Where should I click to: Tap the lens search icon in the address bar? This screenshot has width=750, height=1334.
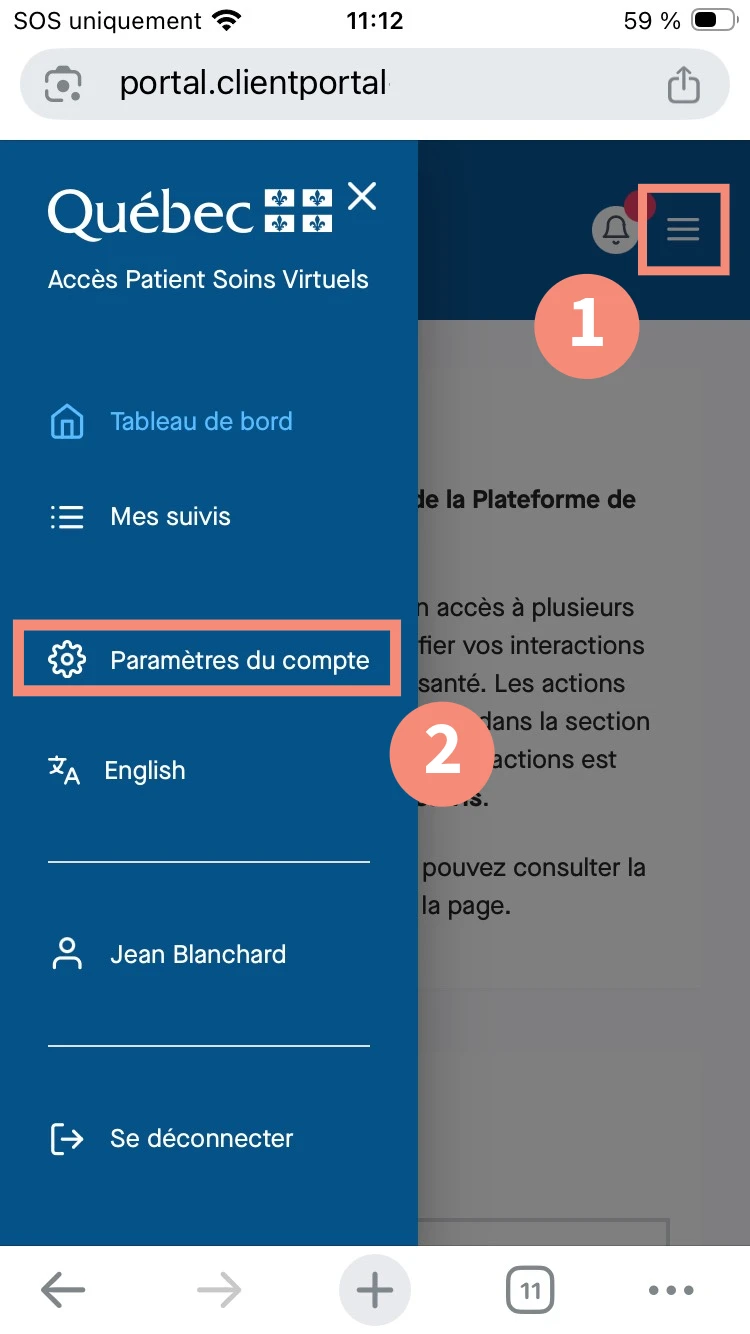pos(63,84)
